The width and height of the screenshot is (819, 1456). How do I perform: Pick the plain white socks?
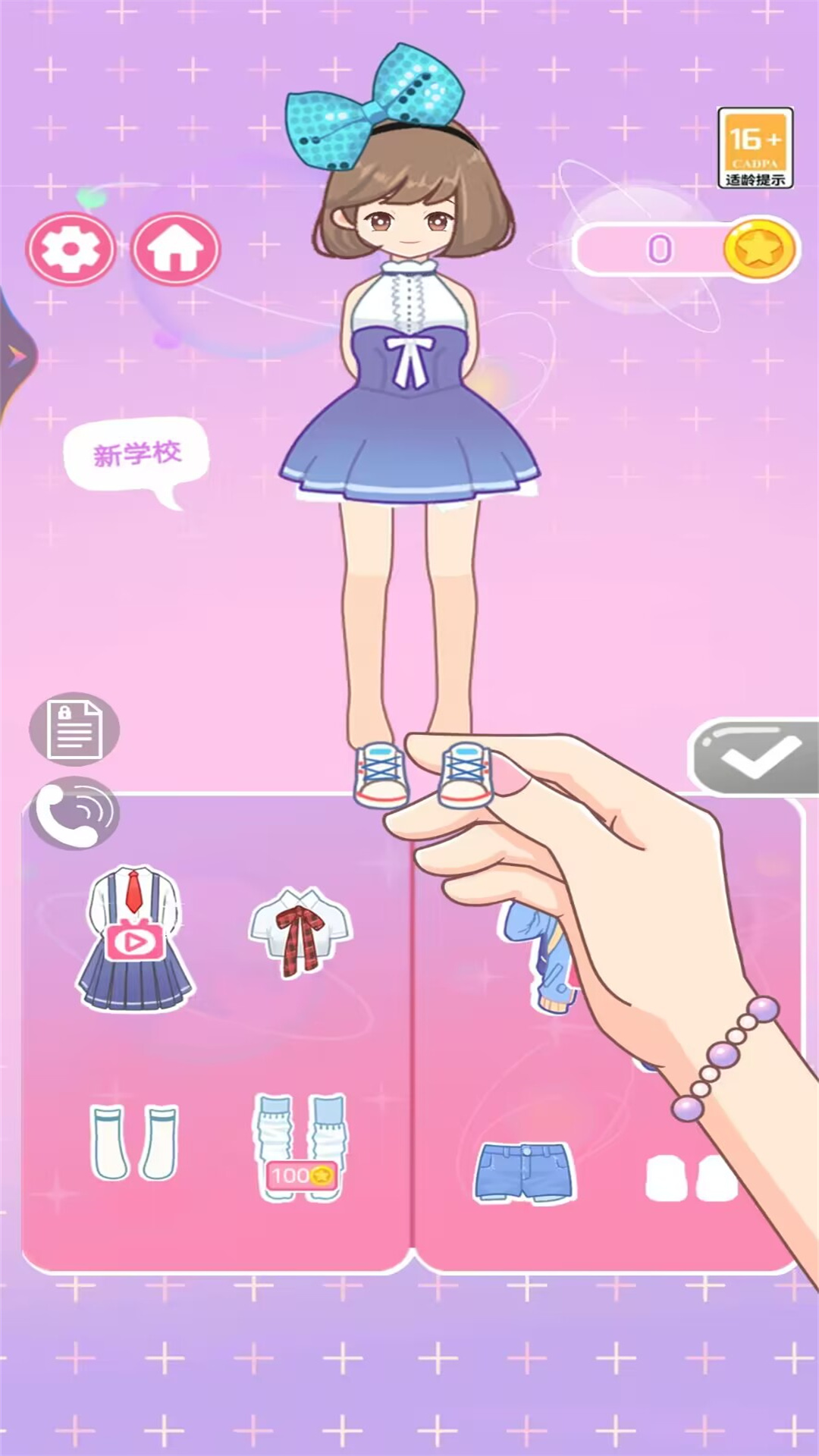click(x=135, y=1142)
